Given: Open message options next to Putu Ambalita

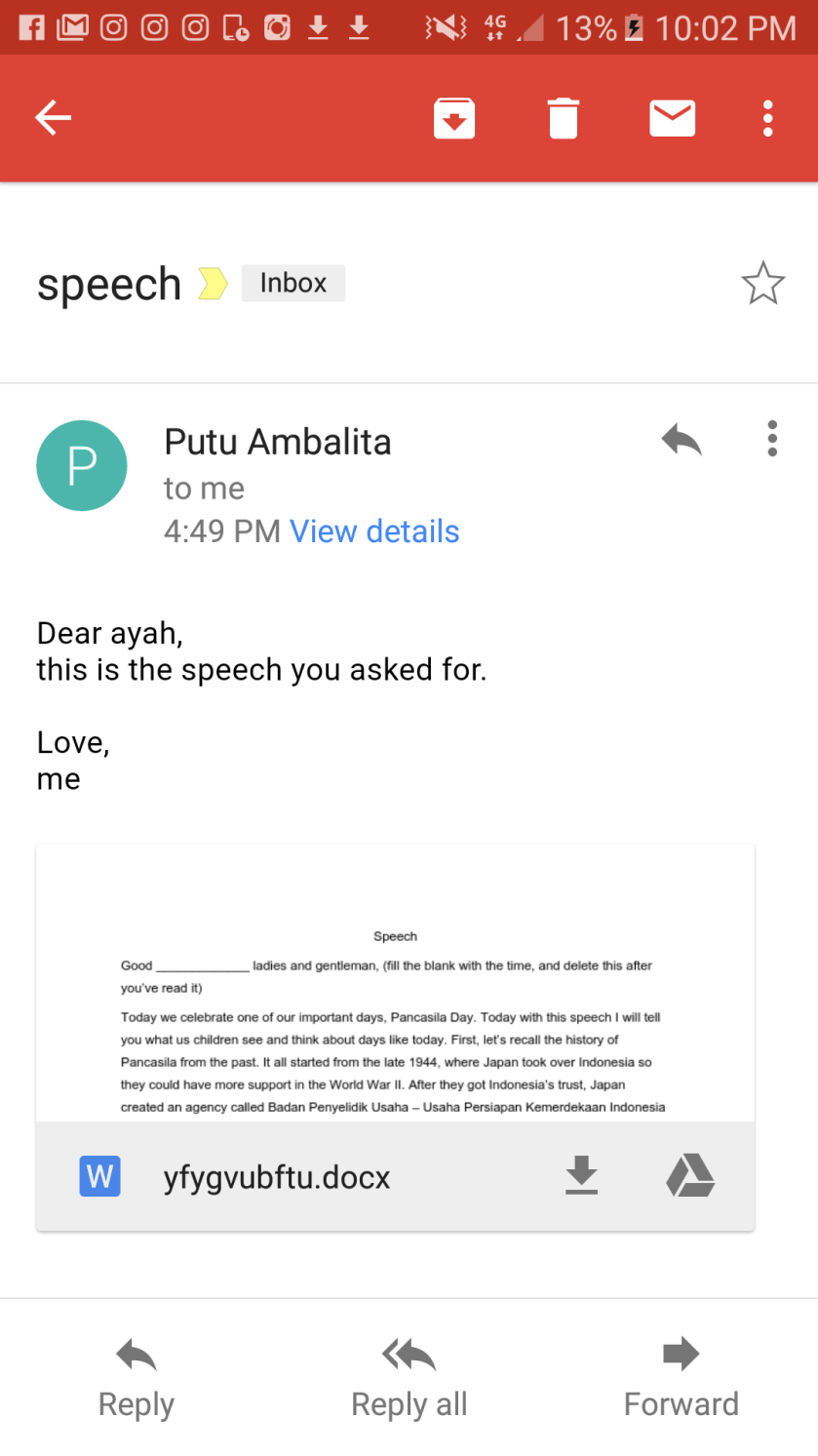Looking at the screenshot, I should tap(772, 440).
